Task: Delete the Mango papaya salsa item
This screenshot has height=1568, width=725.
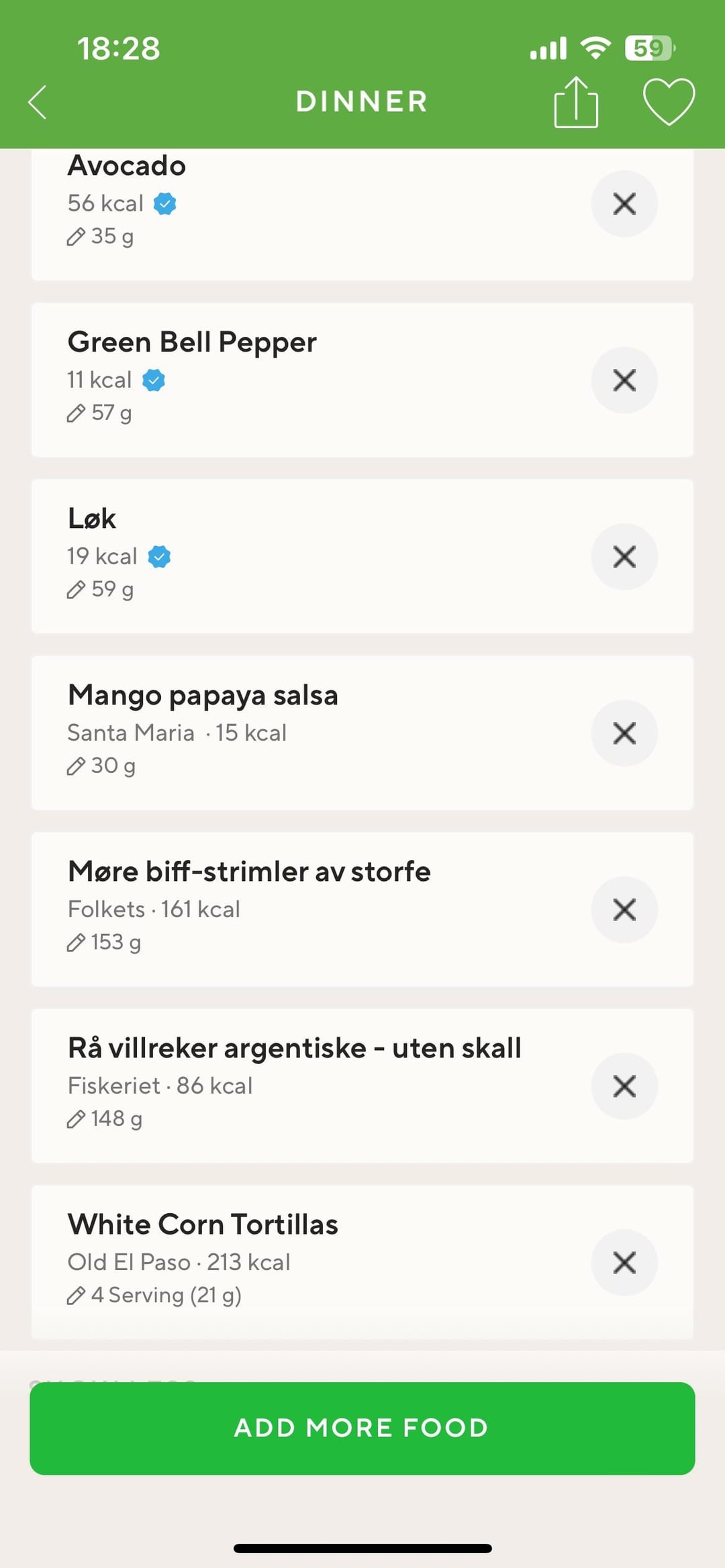Action: [624, 733]
